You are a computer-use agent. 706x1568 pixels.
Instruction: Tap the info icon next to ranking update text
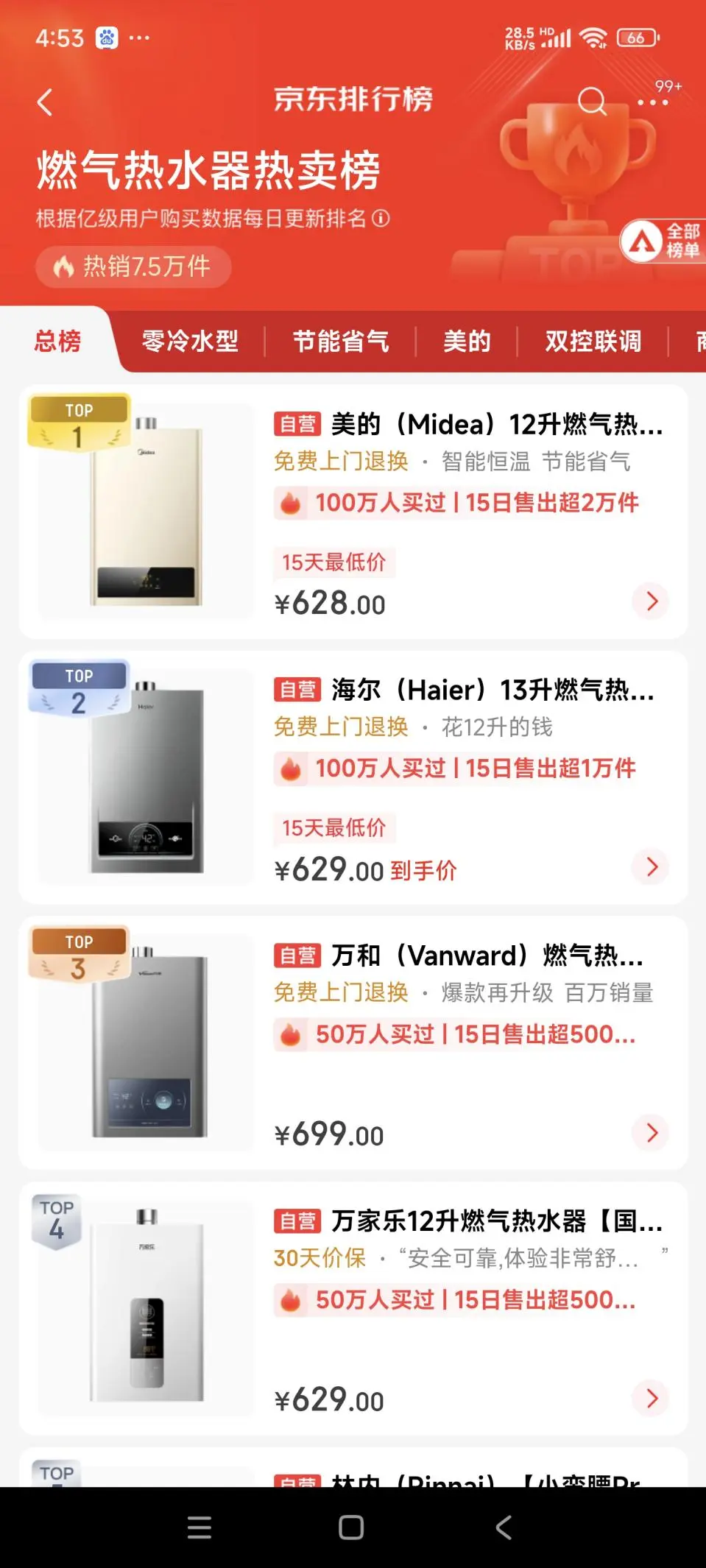click(x=381, y=218)
